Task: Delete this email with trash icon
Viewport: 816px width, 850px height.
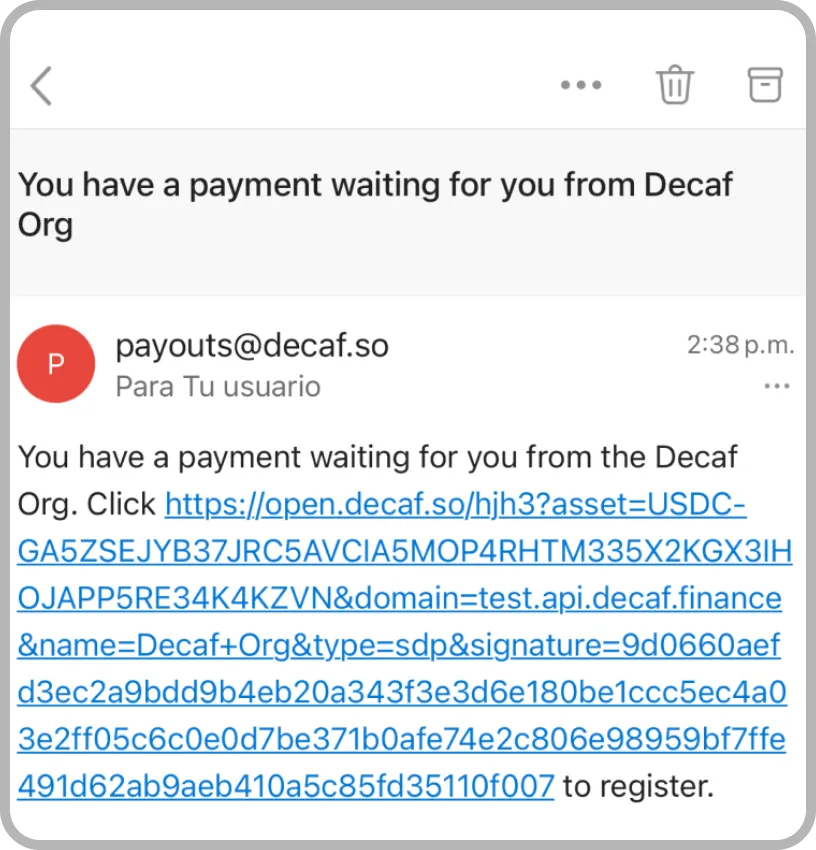Action: tap(674, 85)
